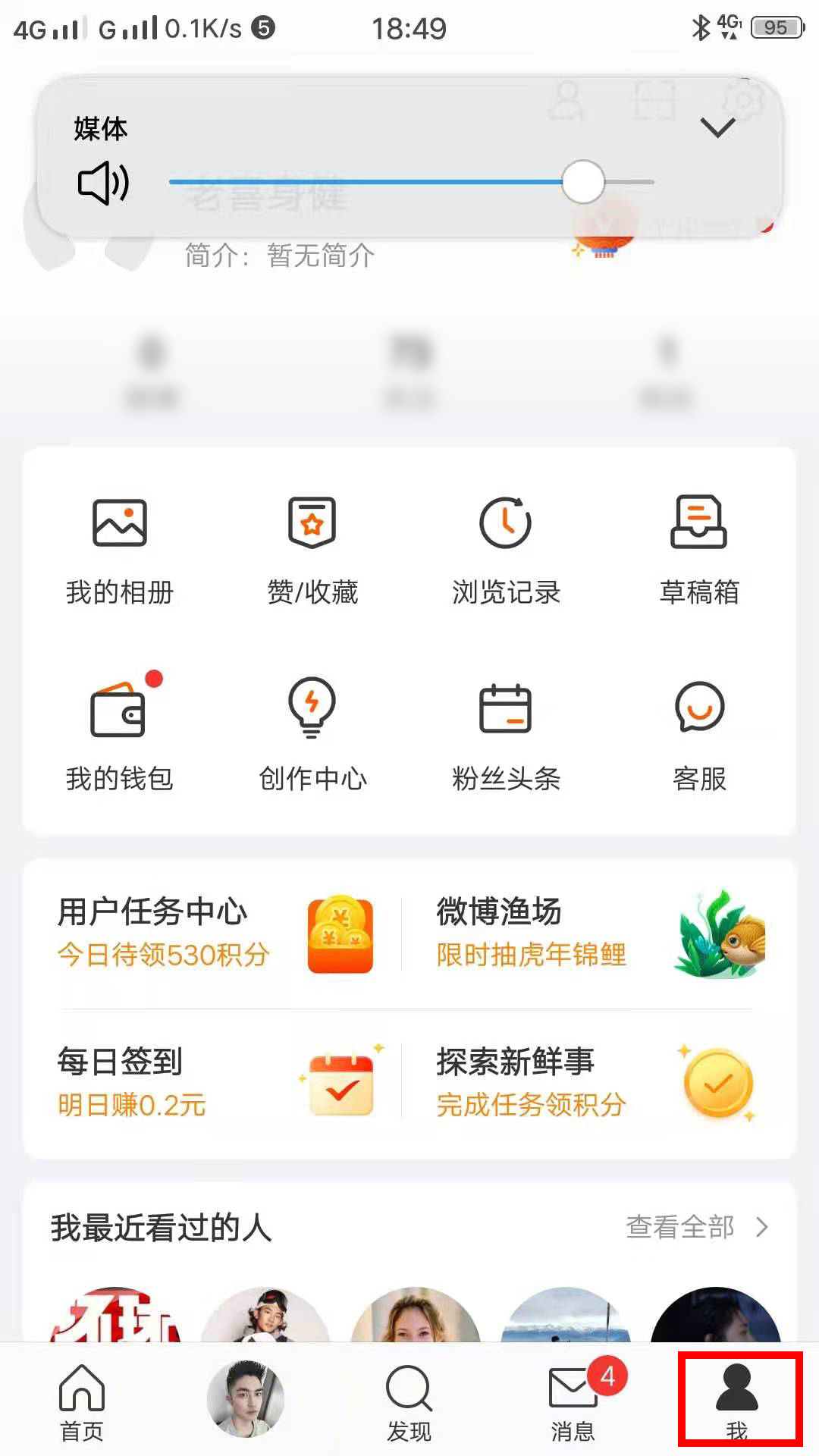The height and width of the screenshot is (1456, 819).
Task: Tap the media volume slider track
Action: (409, 182)
